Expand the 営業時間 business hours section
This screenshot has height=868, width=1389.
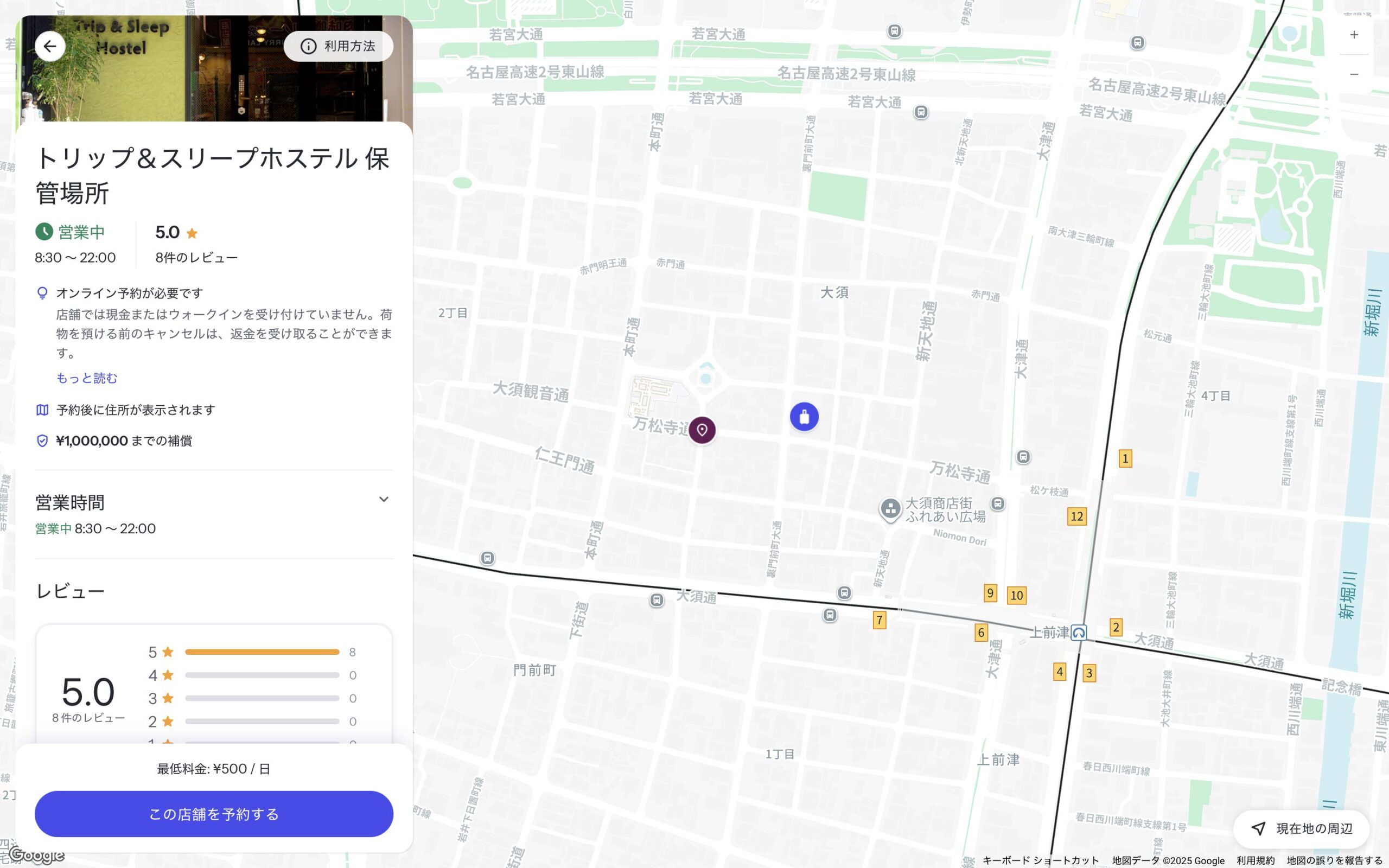pyautogui.click(x=384, y=500)
